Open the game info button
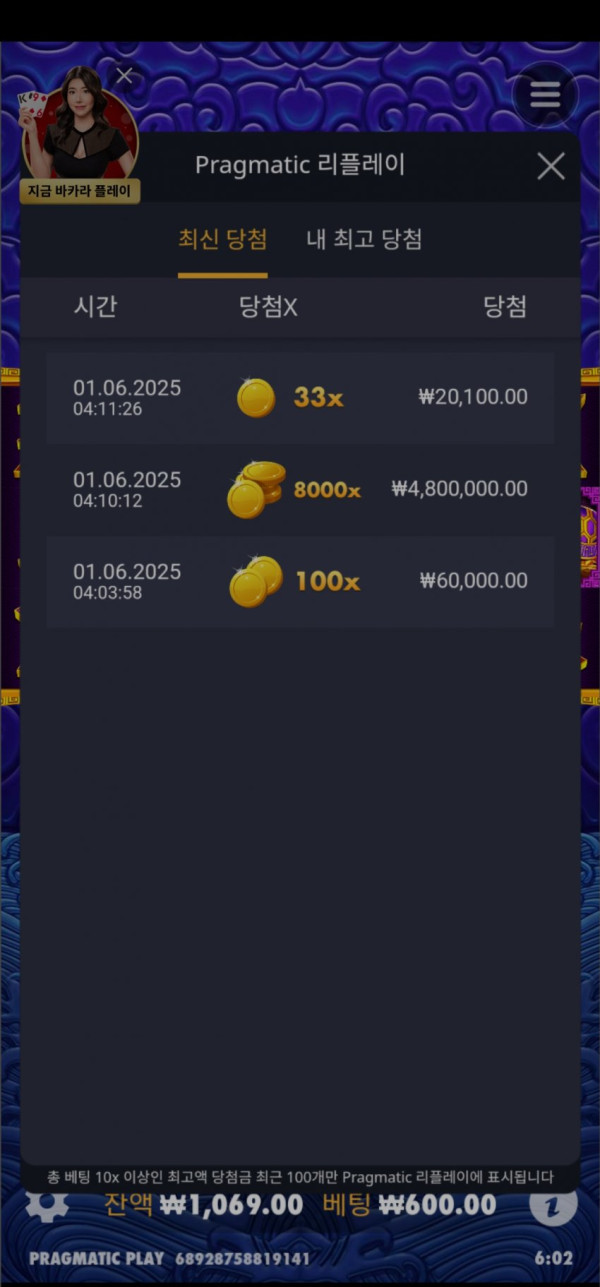Screen dimensions: 600x1287 point(553,1205)
